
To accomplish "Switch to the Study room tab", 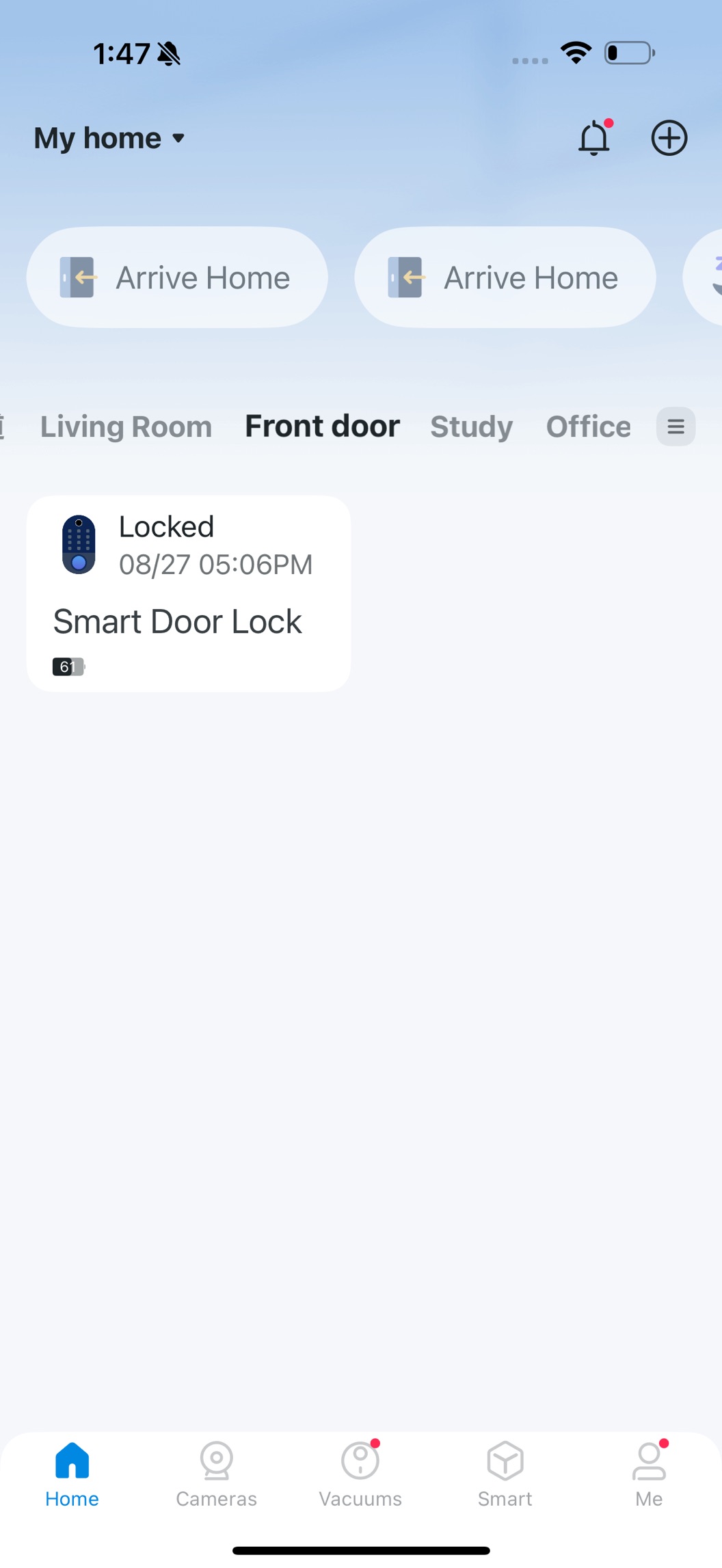I will [471, 427].
